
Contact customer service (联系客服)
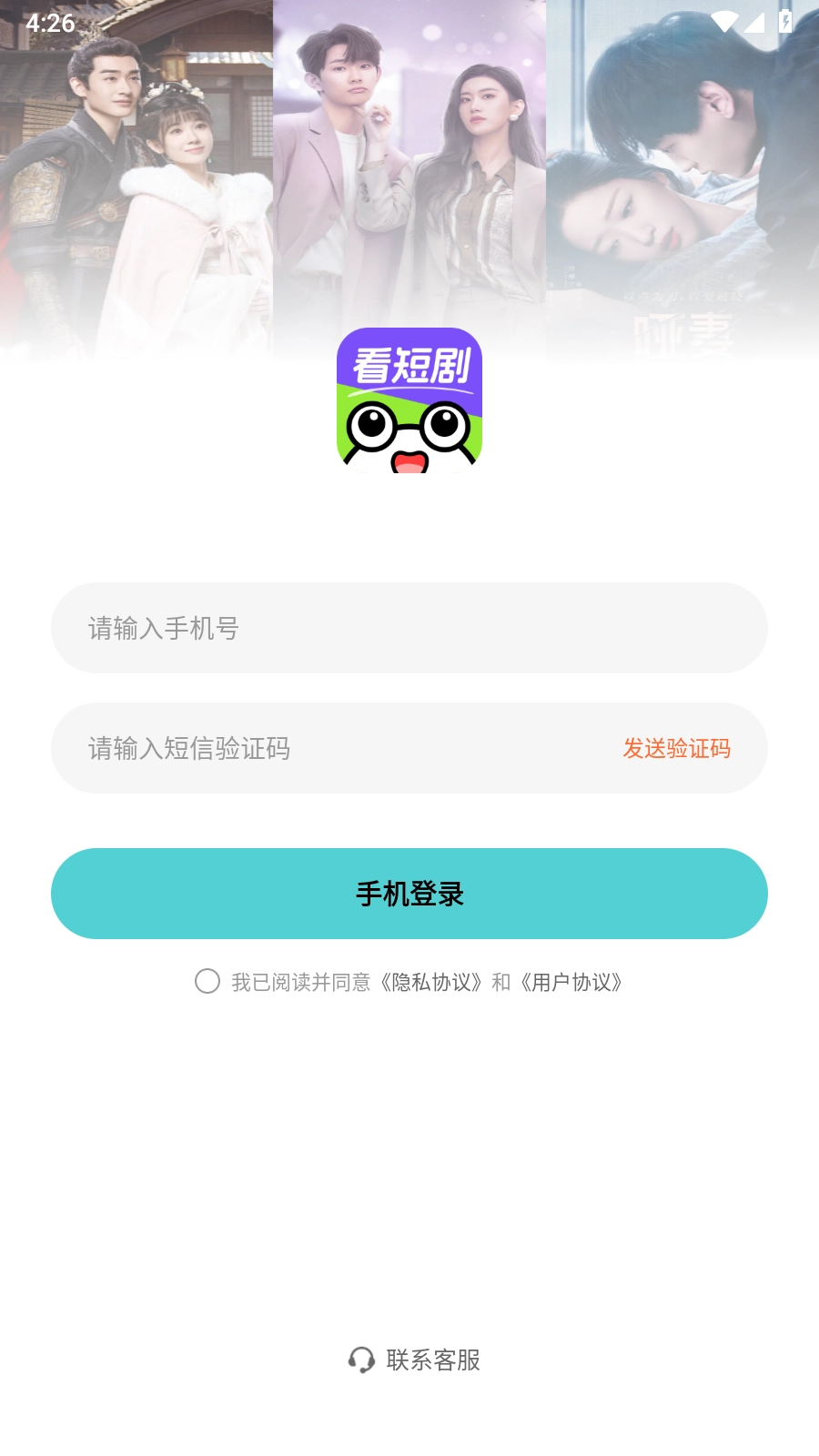pyautogui.click(x=415, y=1360)
